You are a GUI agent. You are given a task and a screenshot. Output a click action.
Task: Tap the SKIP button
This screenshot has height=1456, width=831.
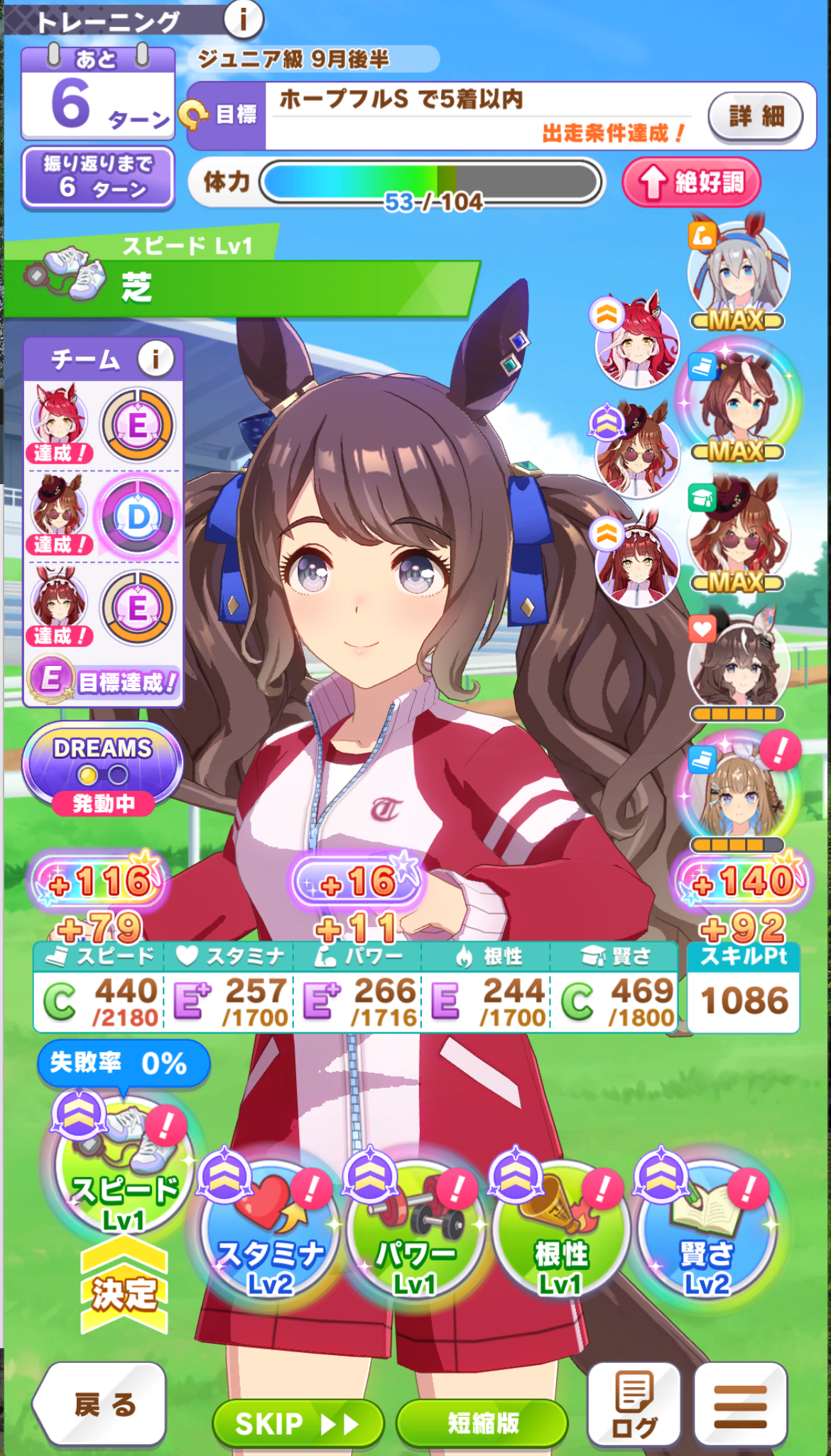tap(298, 1423)
